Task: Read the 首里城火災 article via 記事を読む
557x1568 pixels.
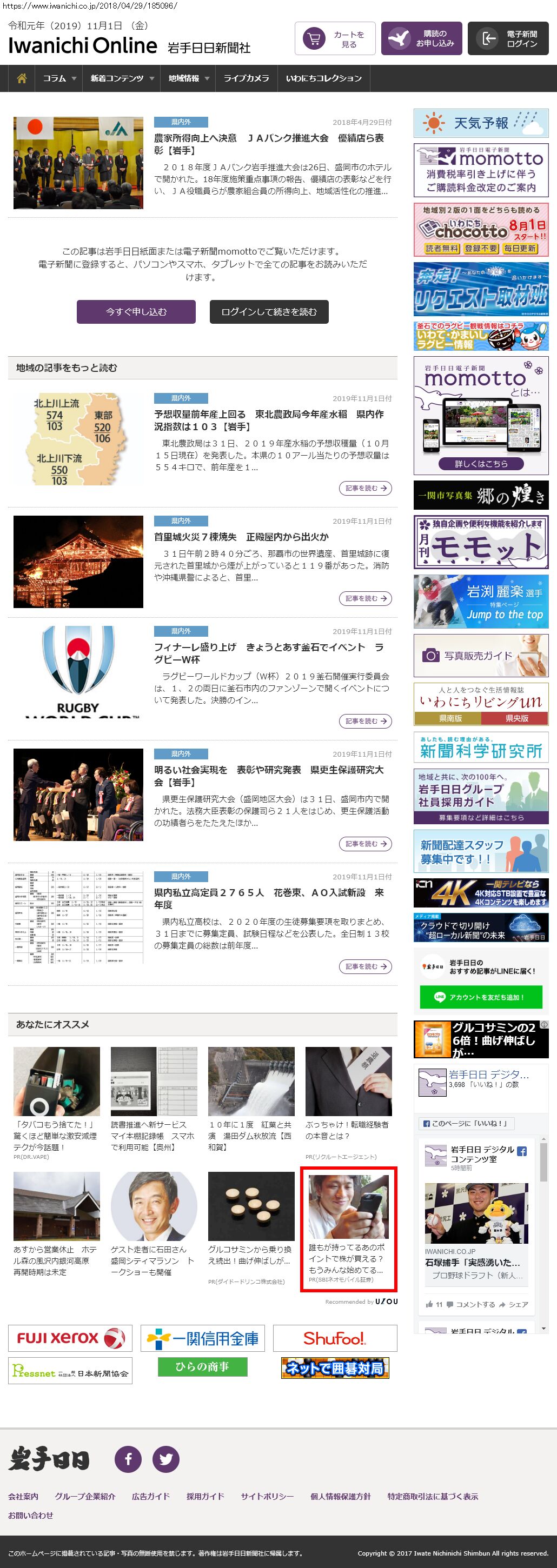Action: [x=364, y=598]
